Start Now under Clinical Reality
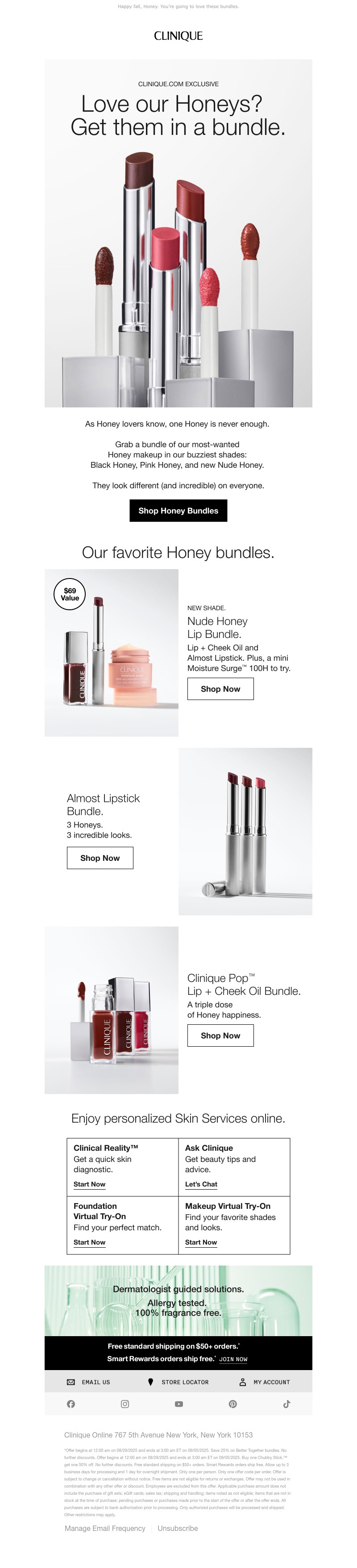The image size is (357, 1568). click(x=89, y=1184)
